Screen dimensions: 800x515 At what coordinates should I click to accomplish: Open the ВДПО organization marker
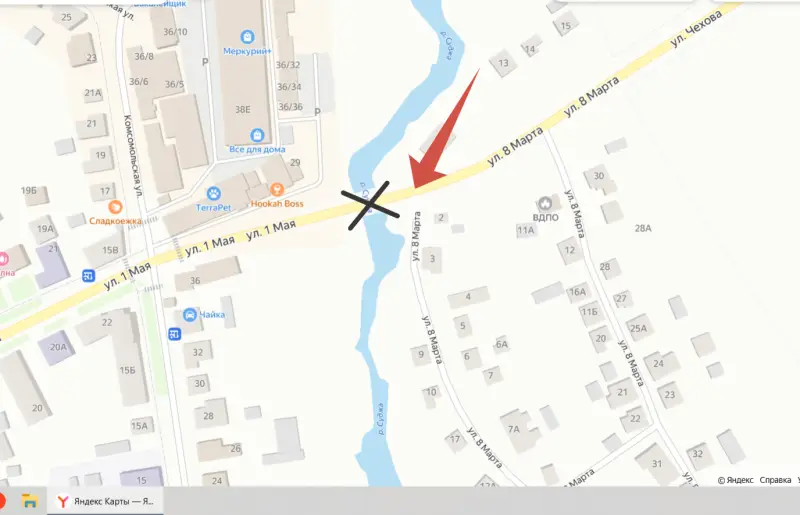546,201
